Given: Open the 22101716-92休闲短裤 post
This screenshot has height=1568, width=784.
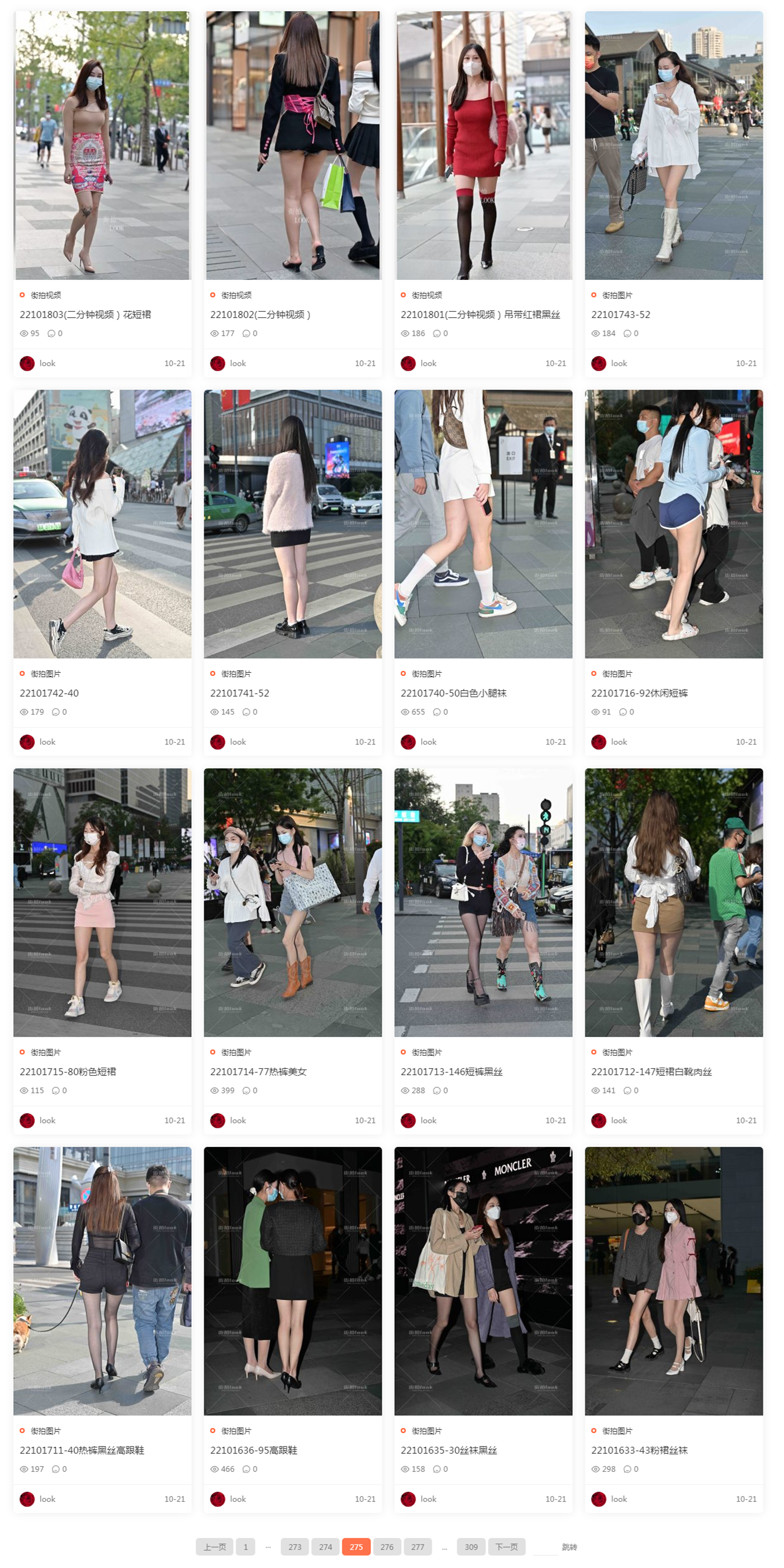Looking at the screenshot, I should (x=639, y=693).
